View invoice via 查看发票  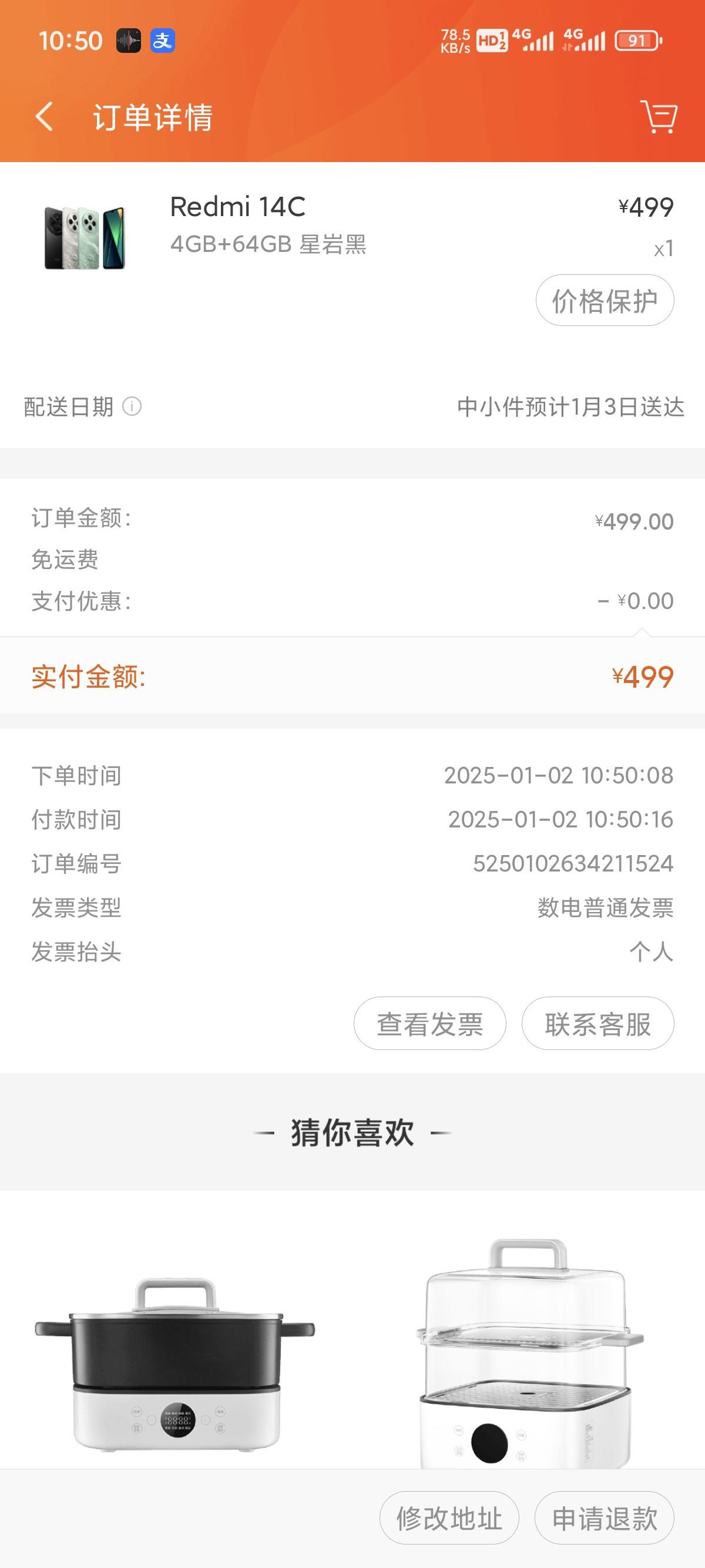click(430, 1023)
